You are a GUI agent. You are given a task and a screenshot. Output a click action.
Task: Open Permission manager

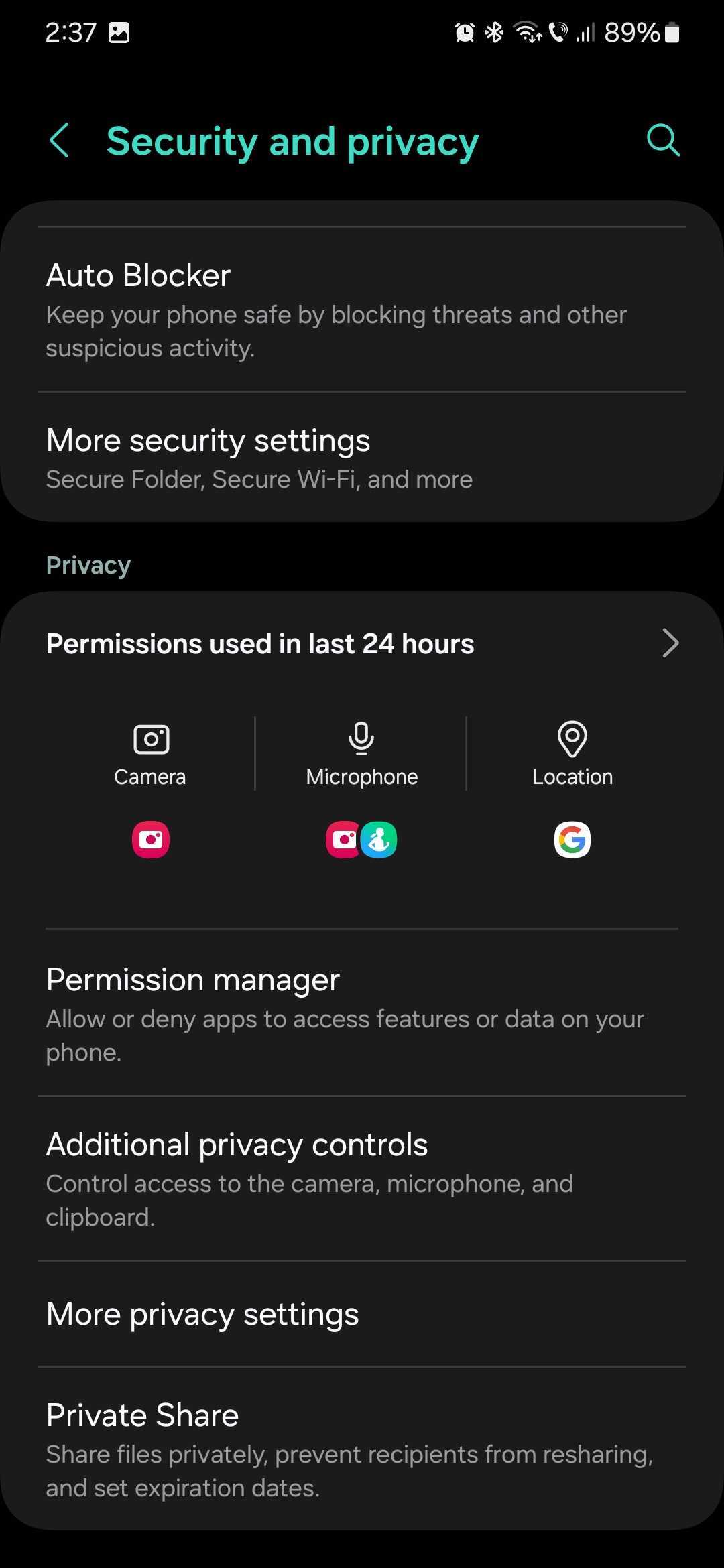click(x=362, y=1012)
